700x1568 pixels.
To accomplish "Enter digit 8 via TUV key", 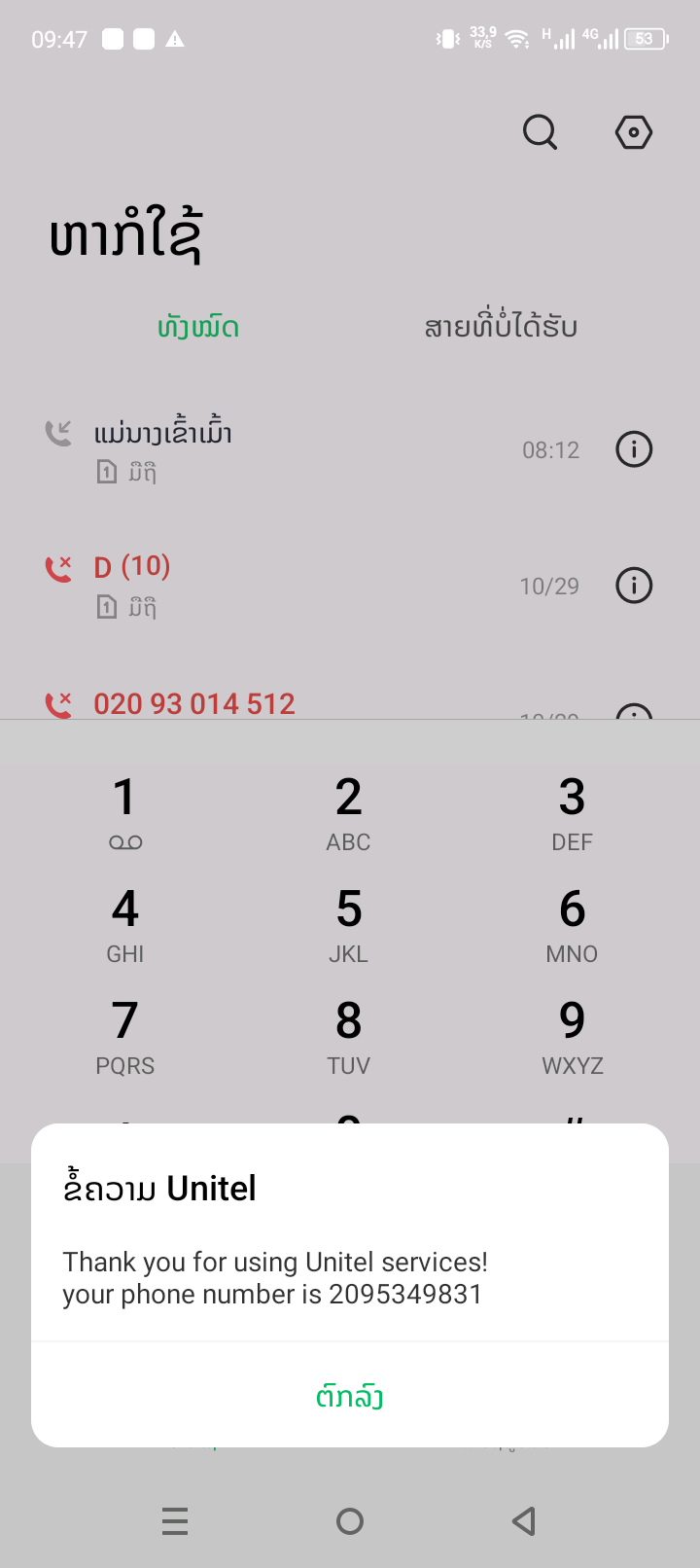I will pos(349,1034).
